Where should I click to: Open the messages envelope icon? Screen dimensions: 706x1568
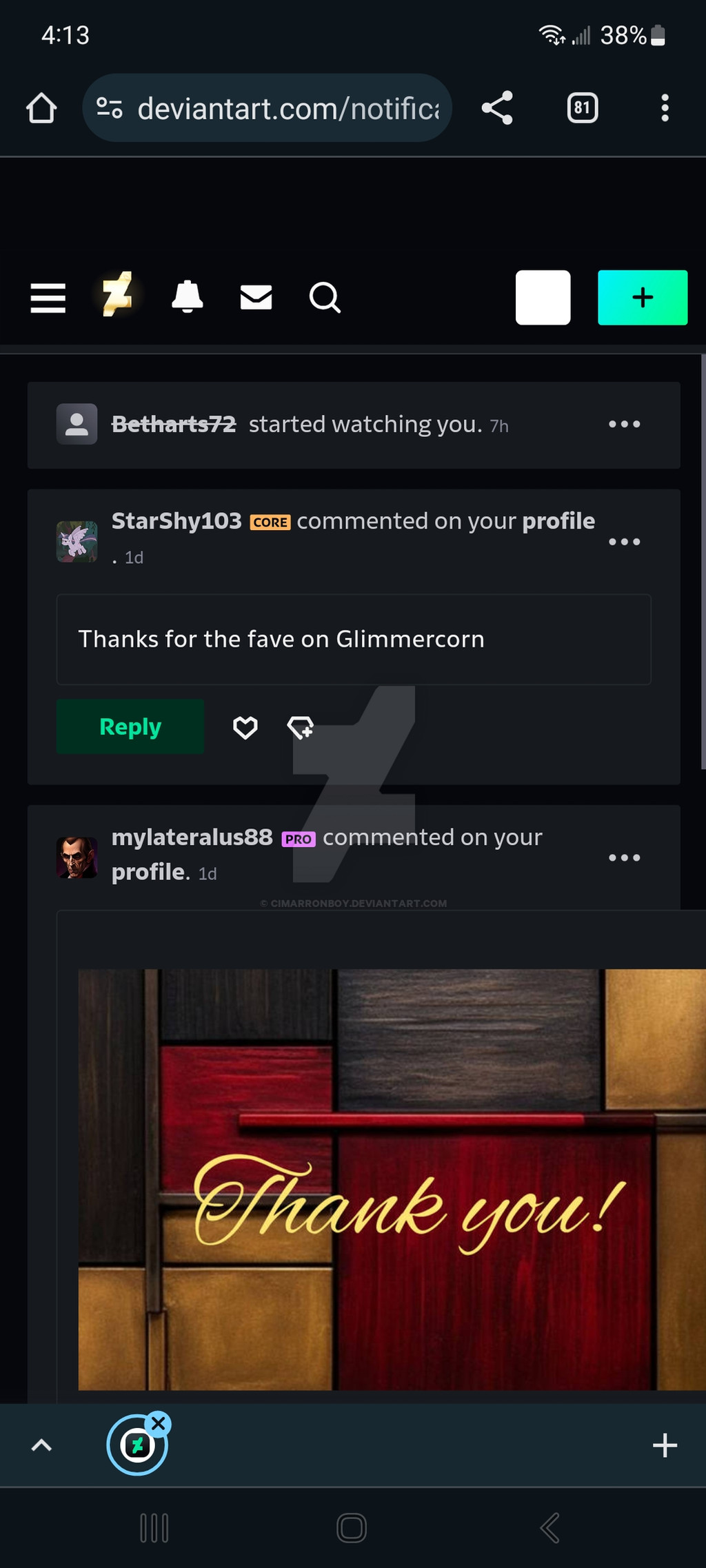click(x=256, y=298)
